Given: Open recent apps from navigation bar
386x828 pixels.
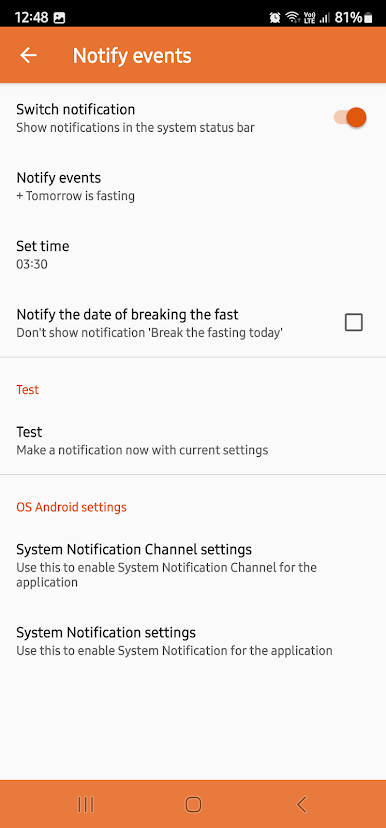Looking at the screenshot, I should coord(86,804).
